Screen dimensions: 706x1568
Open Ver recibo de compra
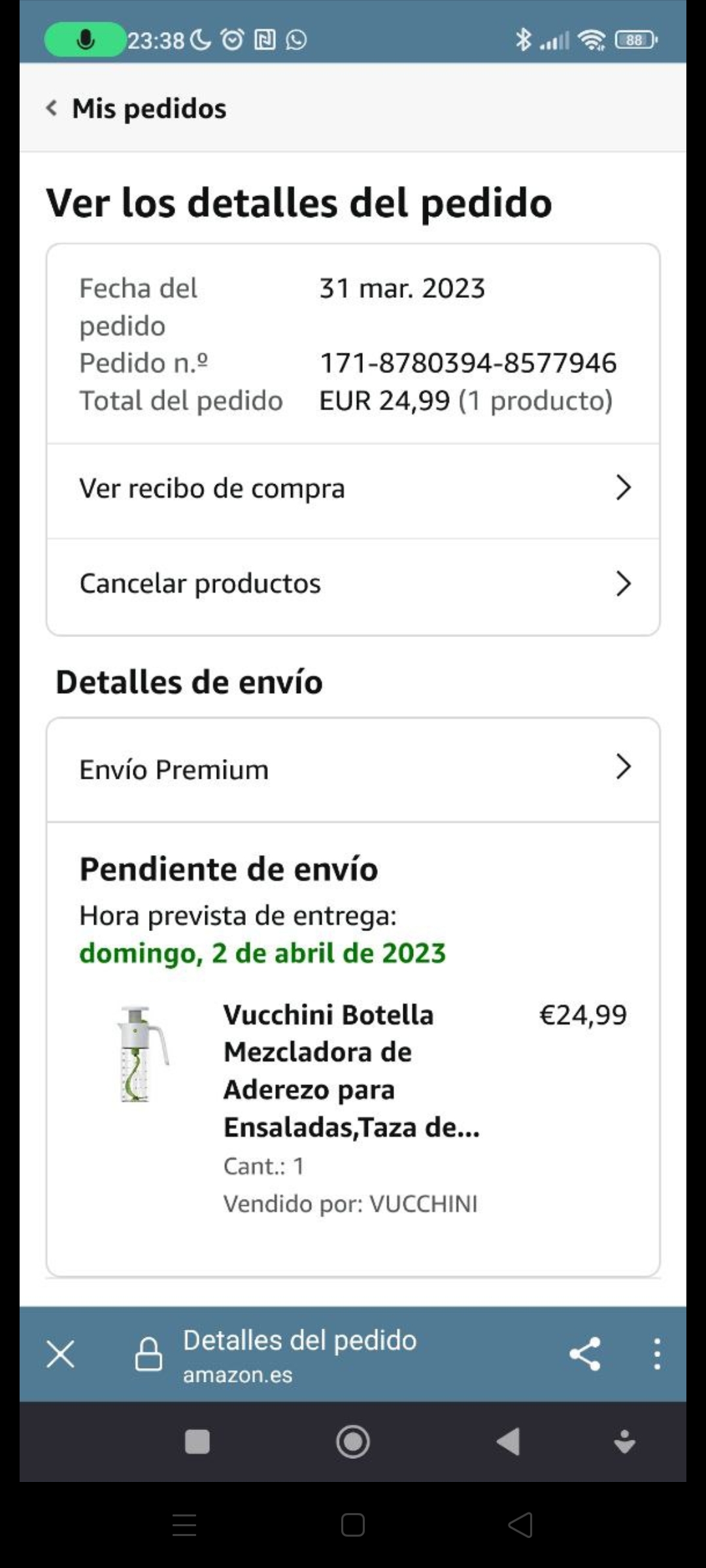(353, 489)
